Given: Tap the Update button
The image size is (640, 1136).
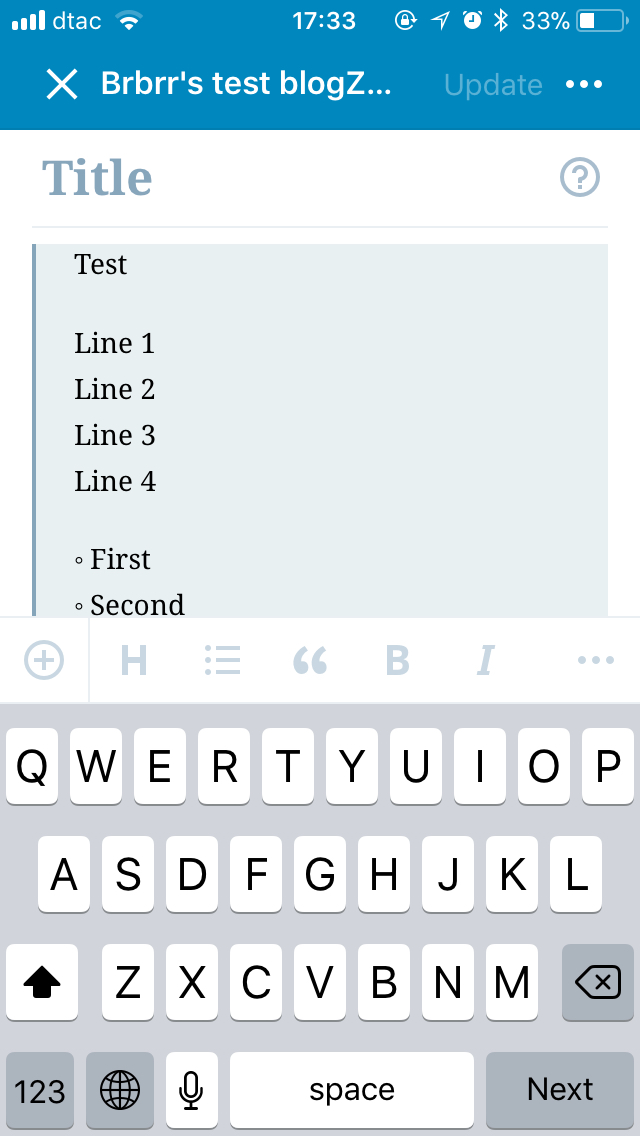Looking at the screenshot, I should pos(493,85).
